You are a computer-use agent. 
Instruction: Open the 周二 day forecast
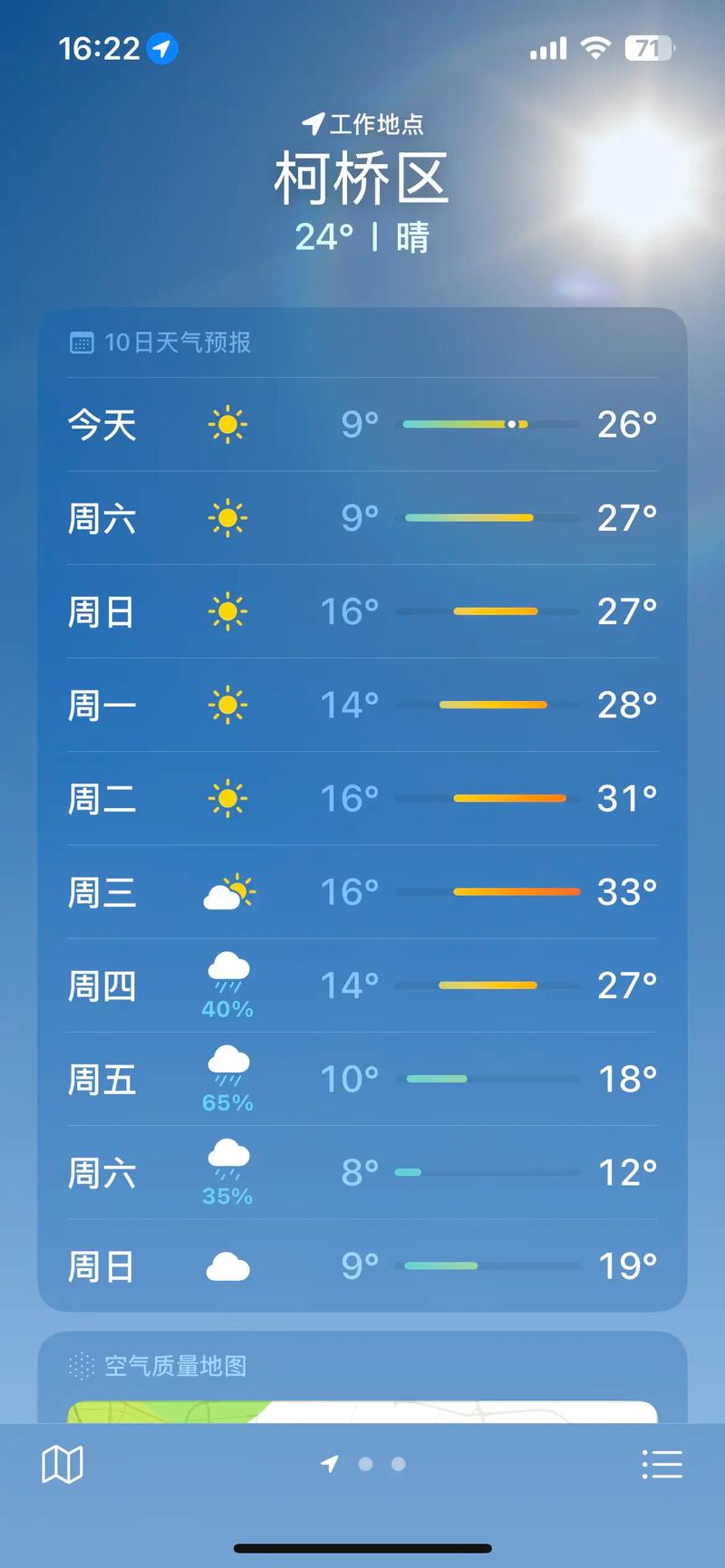pyautogui.click(x=361, y=797)
